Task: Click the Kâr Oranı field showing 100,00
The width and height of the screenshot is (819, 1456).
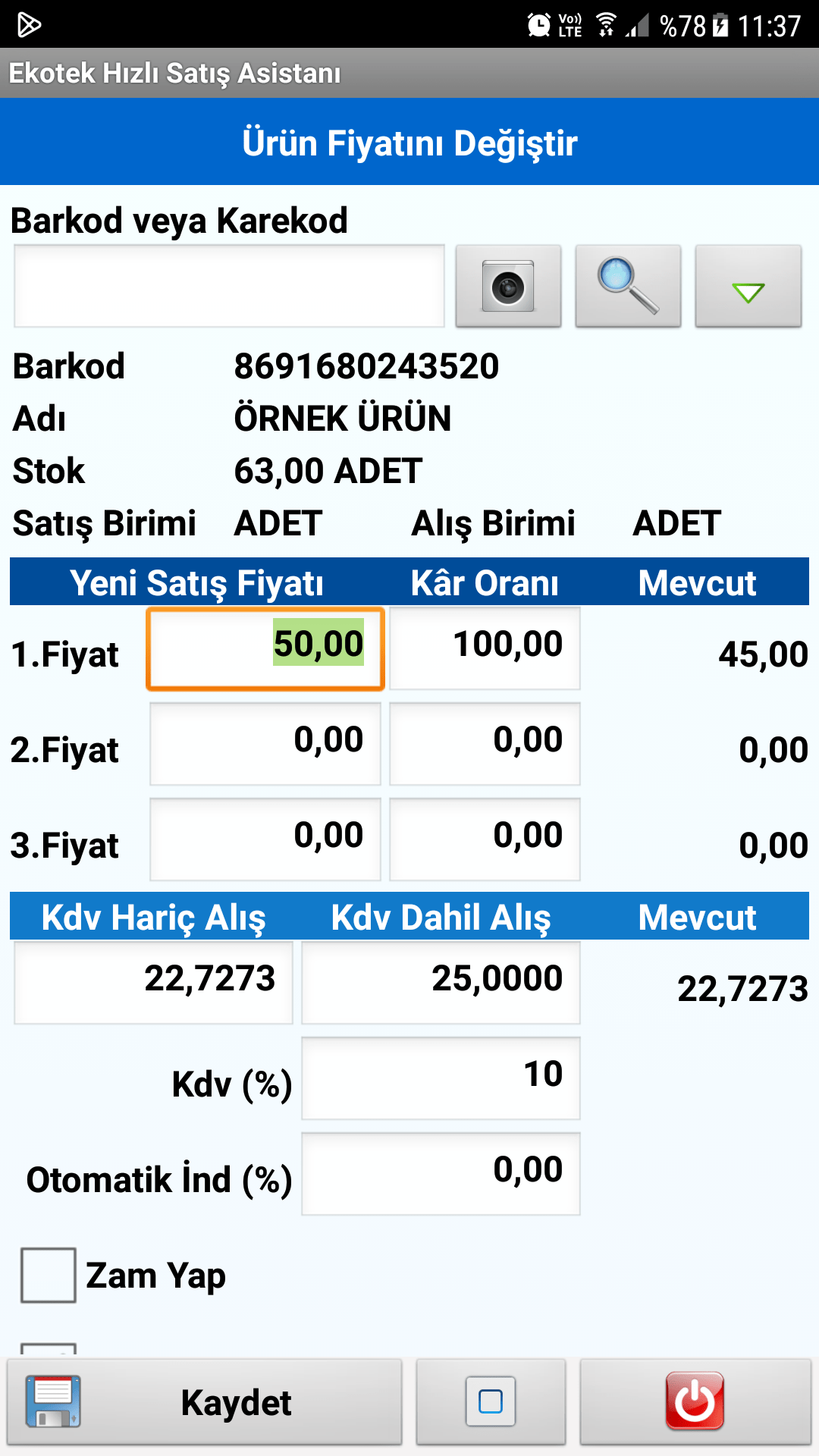Action: click(x=485, y=648)
